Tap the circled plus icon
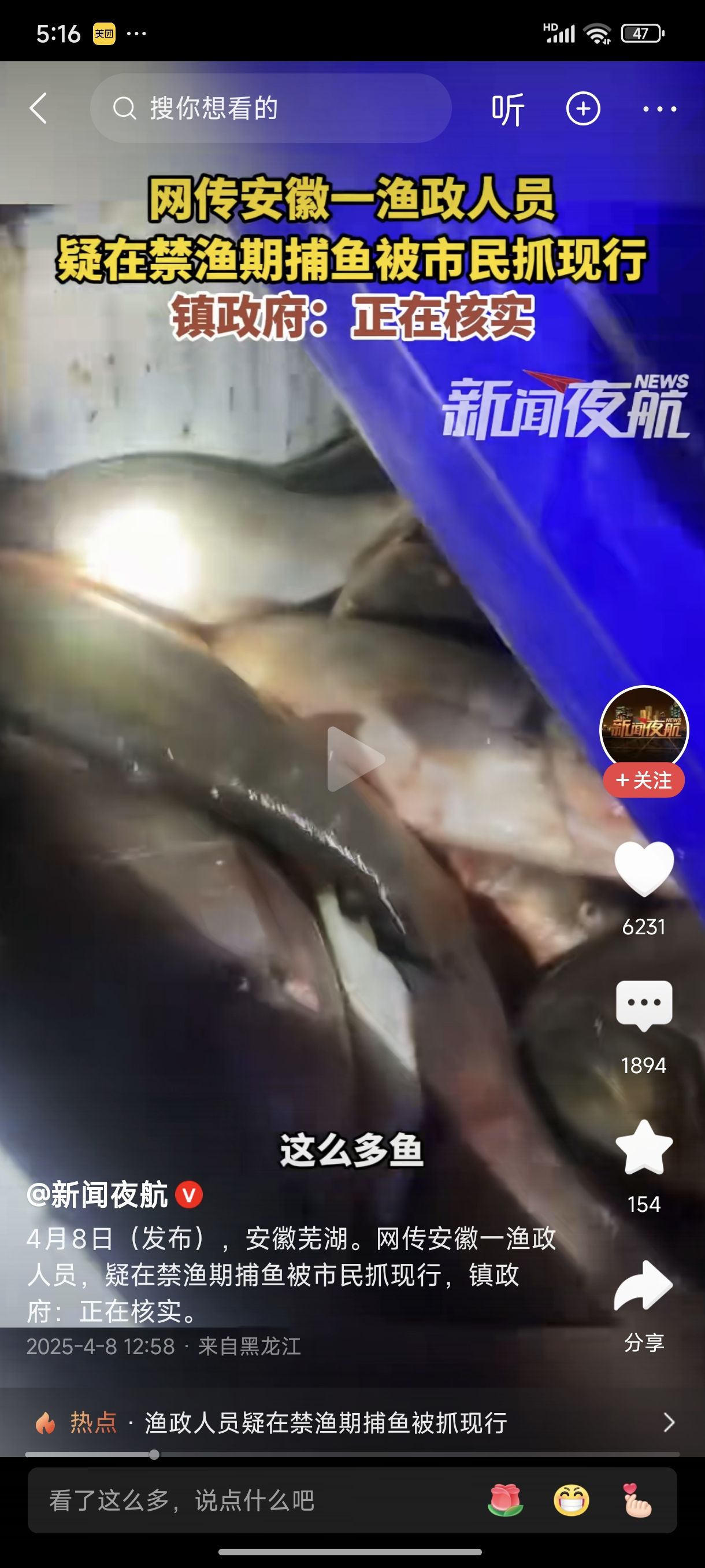Viewport: 705px width, 1568px height. [582, 109]
